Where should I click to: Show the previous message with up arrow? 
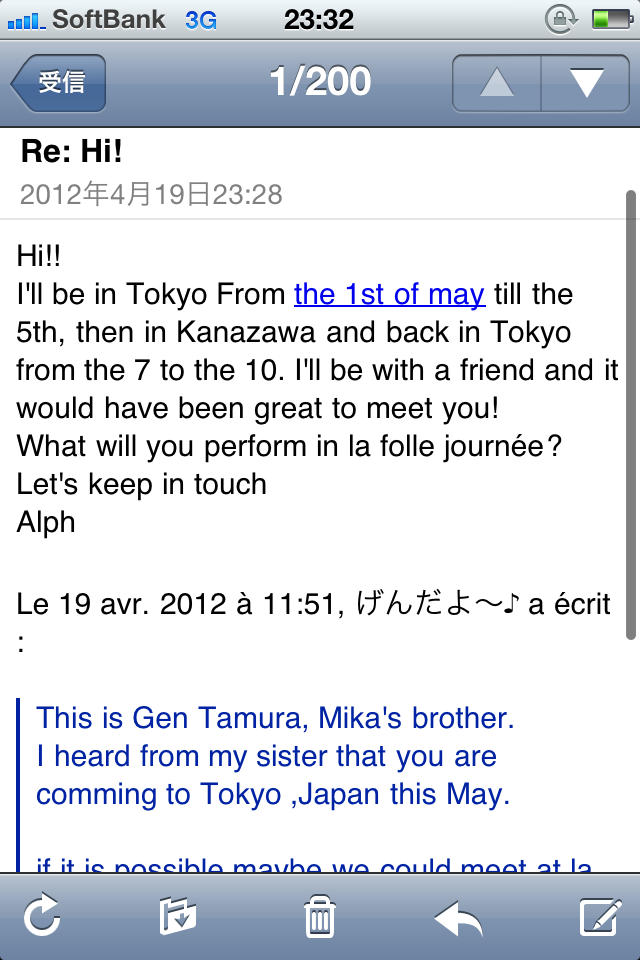pos(496,83)
